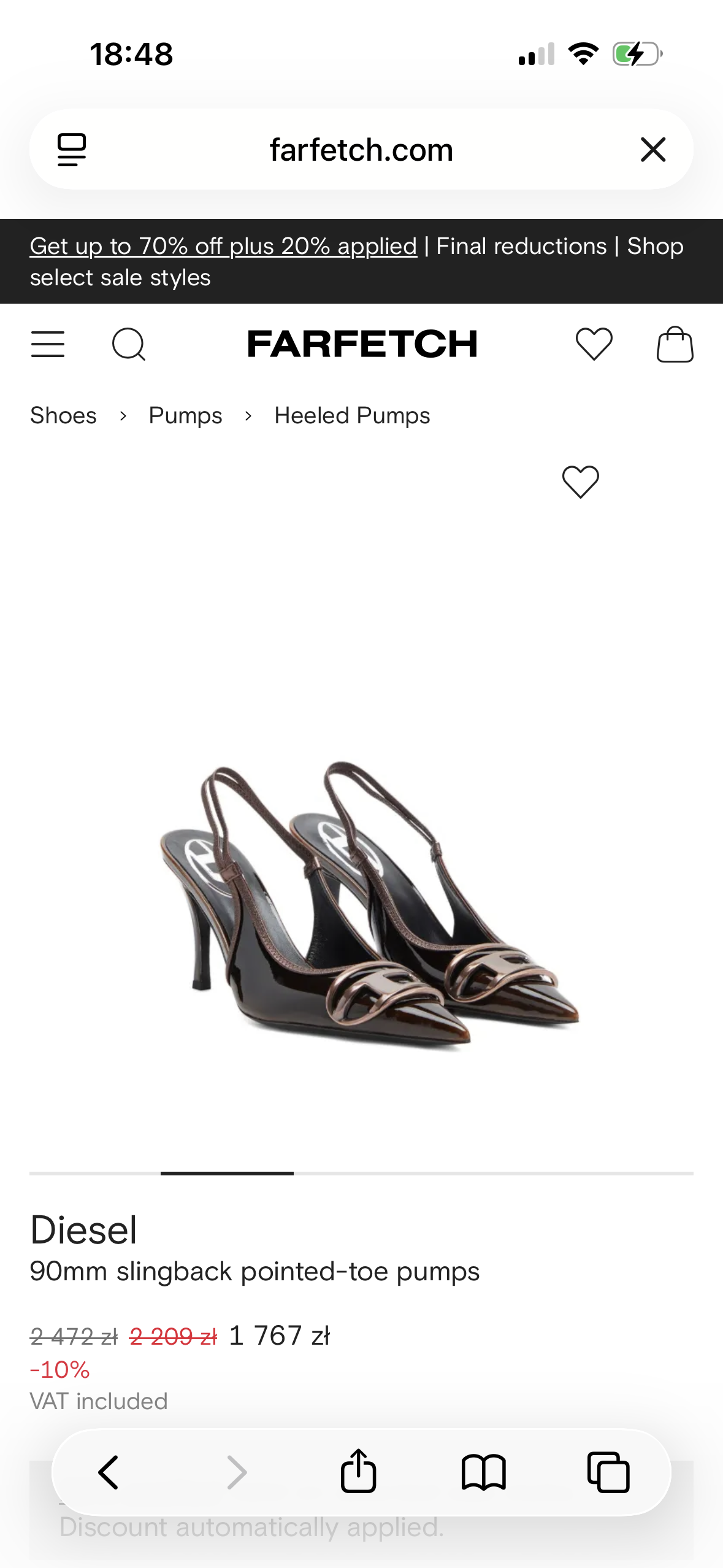Open the Farfetch home logo
The width and height of the screenshot is (723, 1568).
click(362, 344)
